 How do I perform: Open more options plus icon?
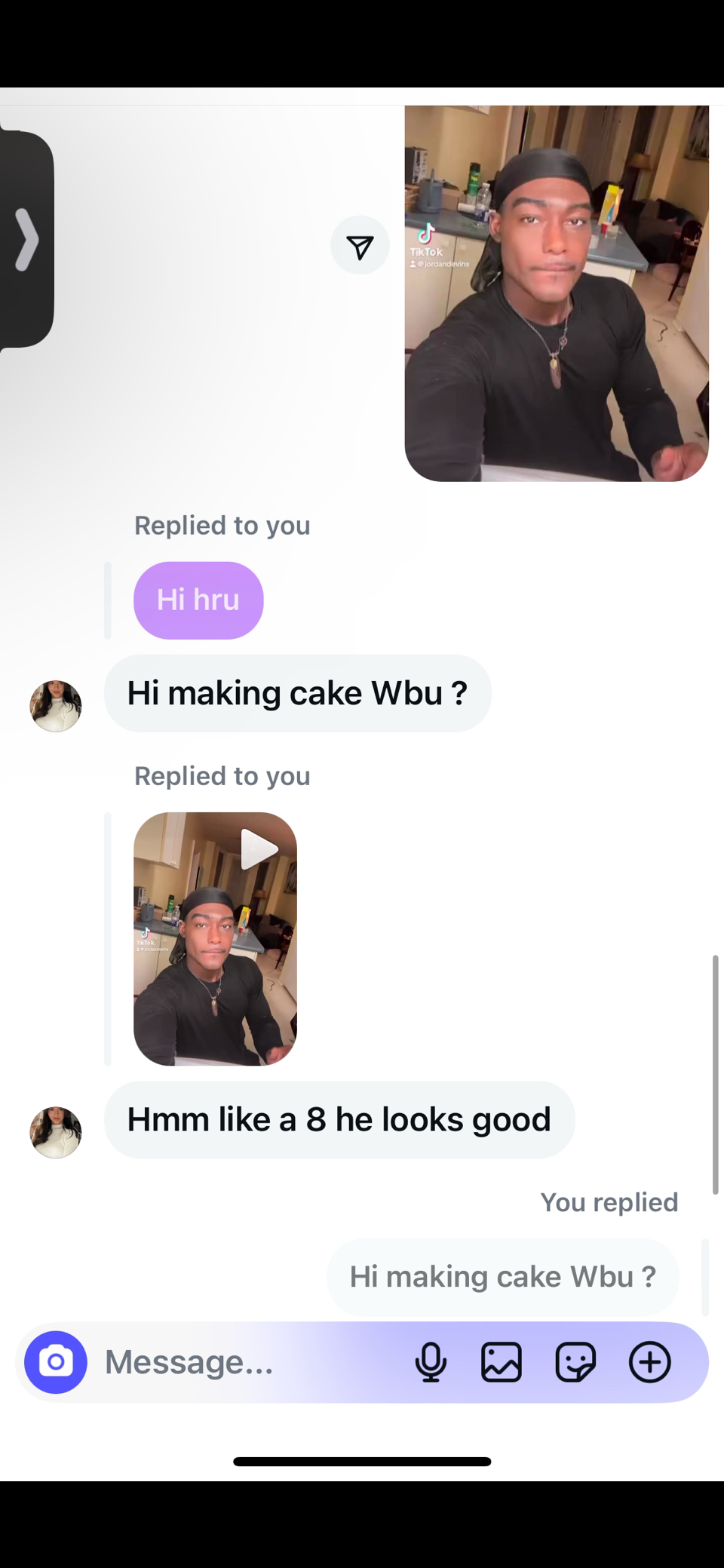[649, 1362]
